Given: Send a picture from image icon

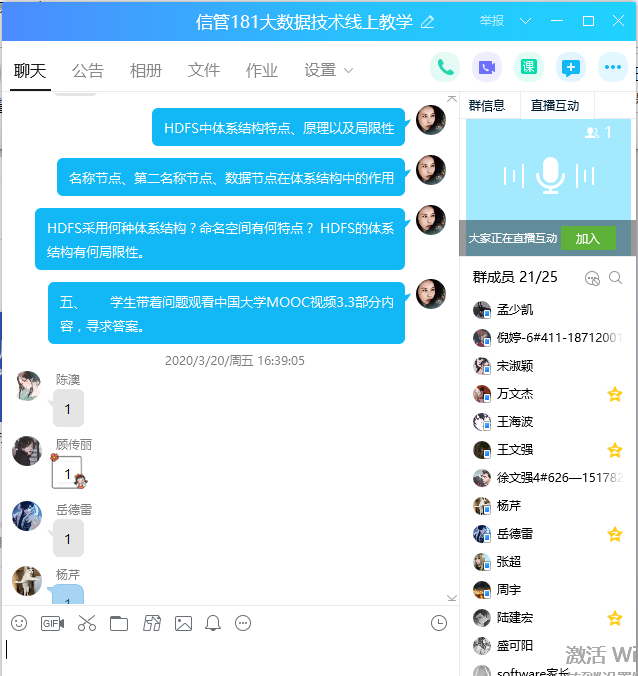Looking at the screenshot, I should (183, 623).
